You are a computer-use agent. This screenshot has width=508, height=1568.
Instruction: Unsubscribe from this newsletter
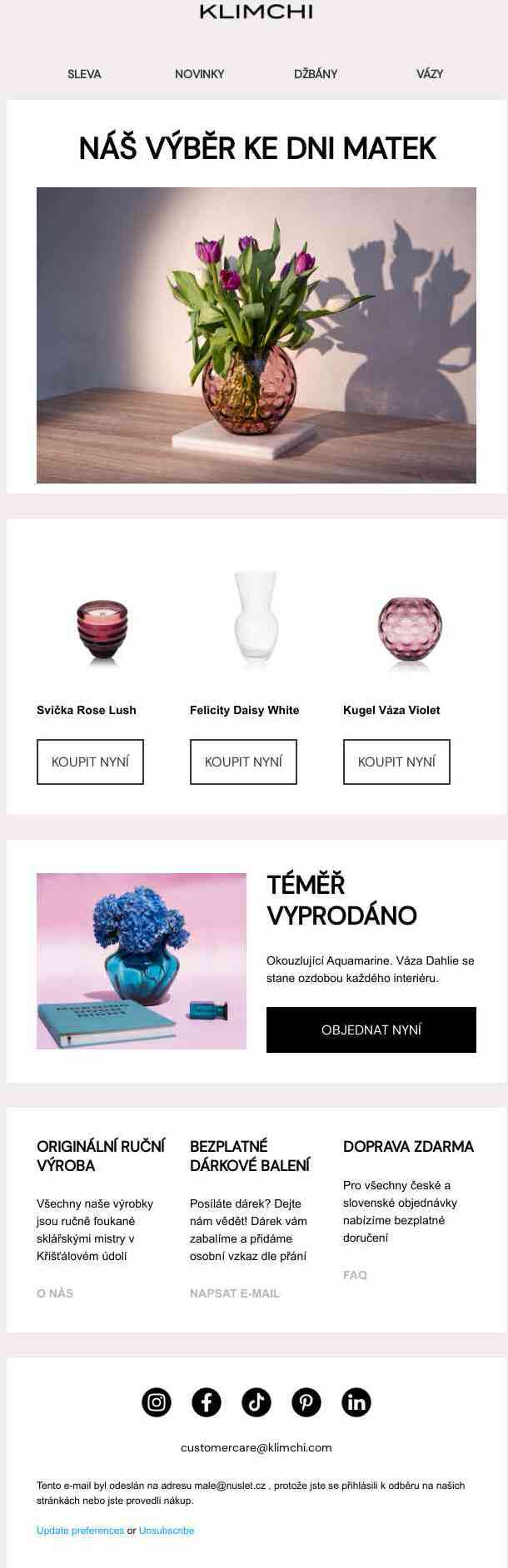point(167,1531)
